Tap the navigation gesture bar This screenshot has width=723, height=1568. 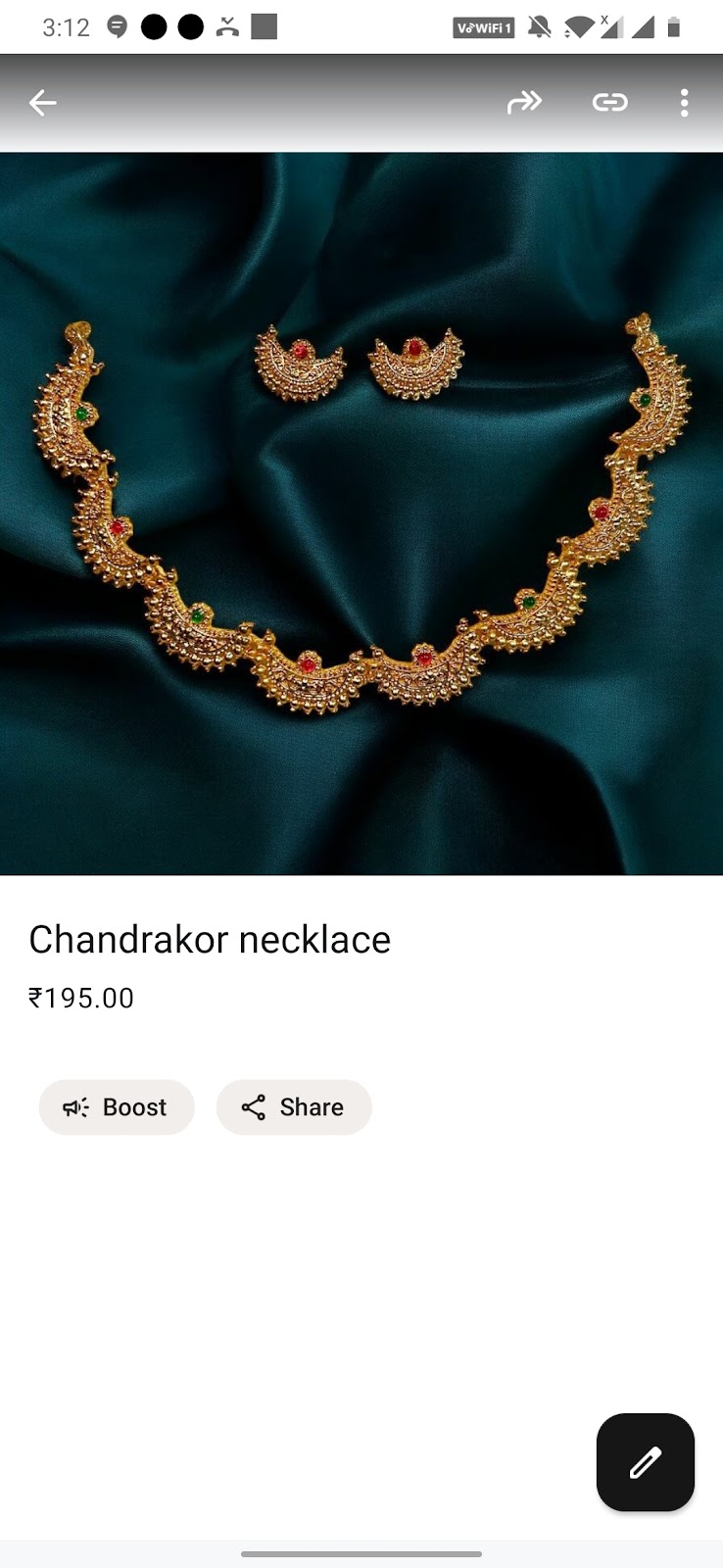(x=361, y=1555)
